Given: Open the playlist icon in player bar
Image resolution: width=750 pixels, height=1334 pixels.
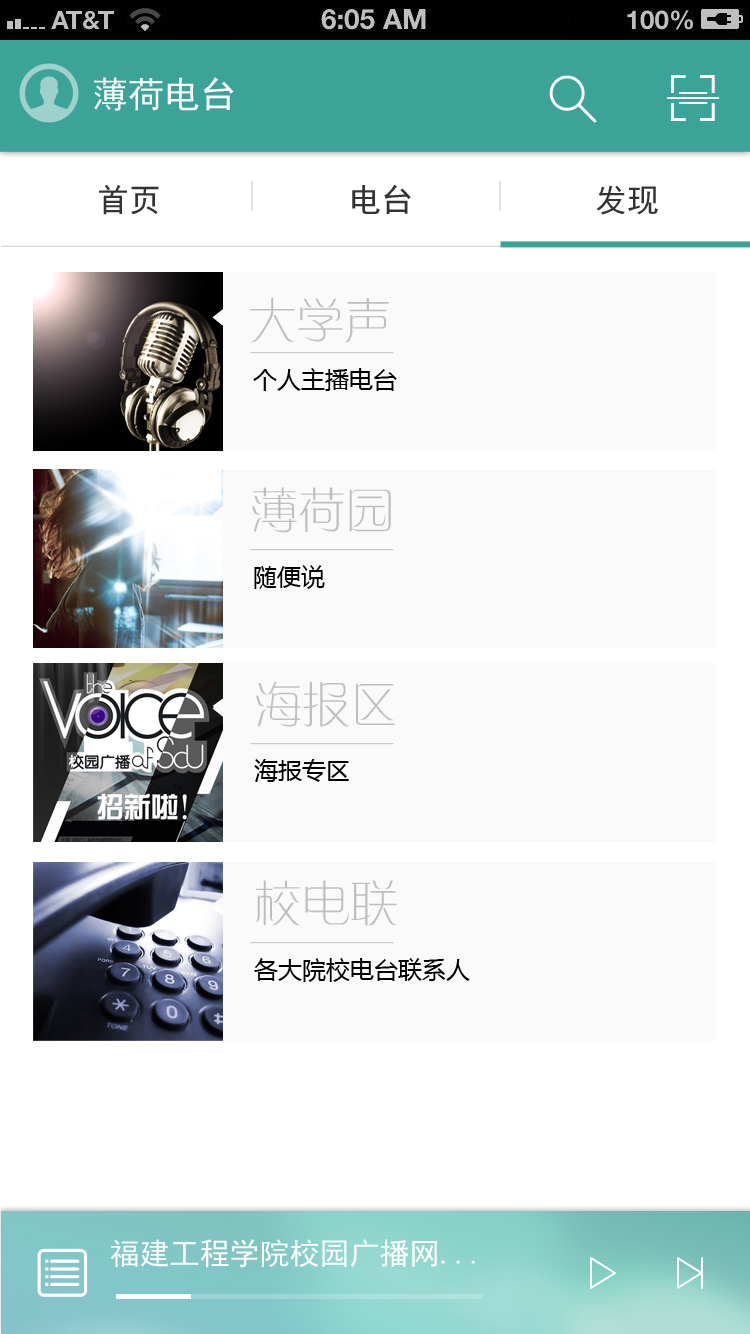Looking at the screenshot, I should click(x=62, y=1273).
